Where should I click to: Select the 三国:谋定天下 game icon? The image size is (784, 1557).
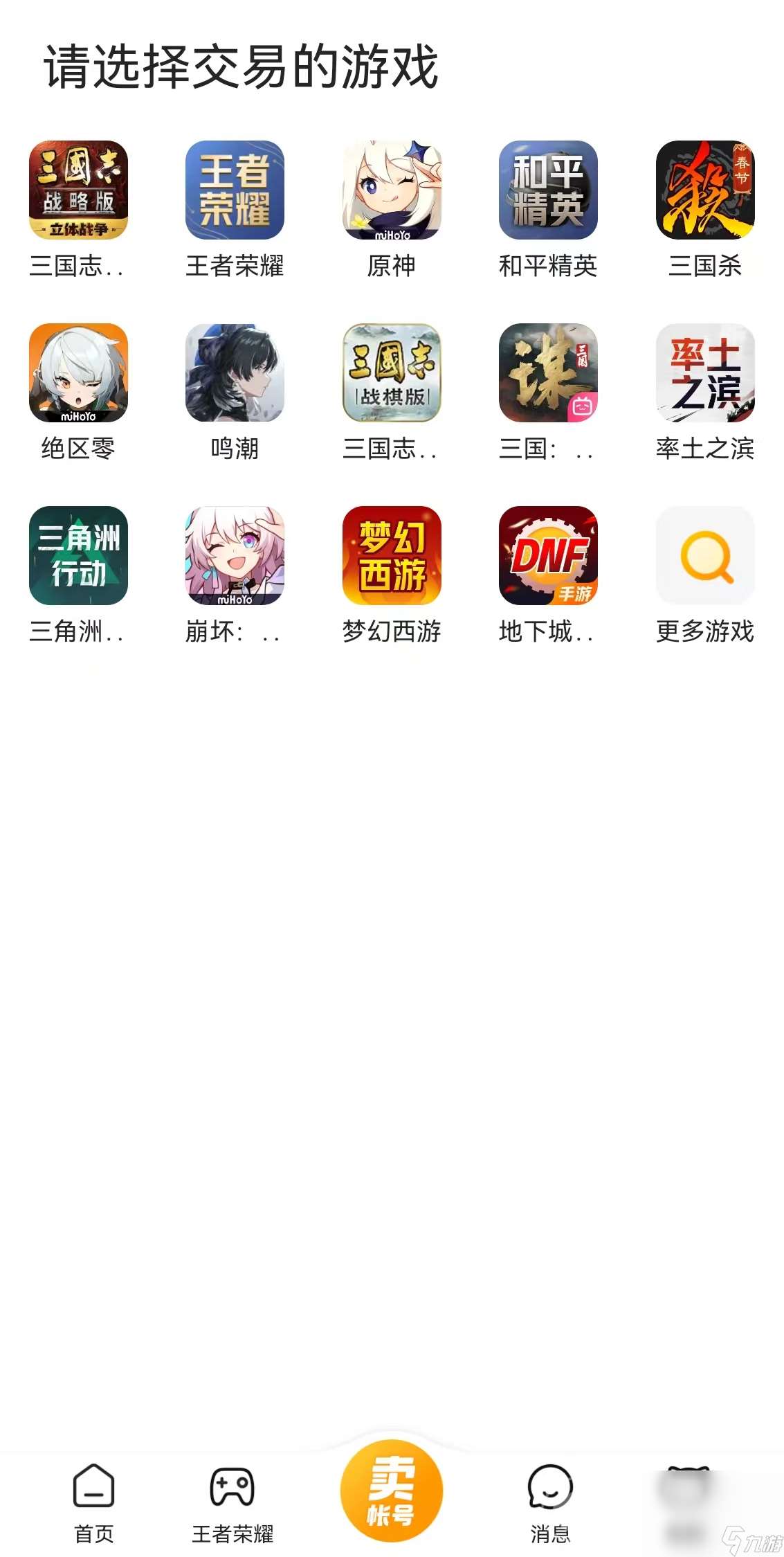548,376
